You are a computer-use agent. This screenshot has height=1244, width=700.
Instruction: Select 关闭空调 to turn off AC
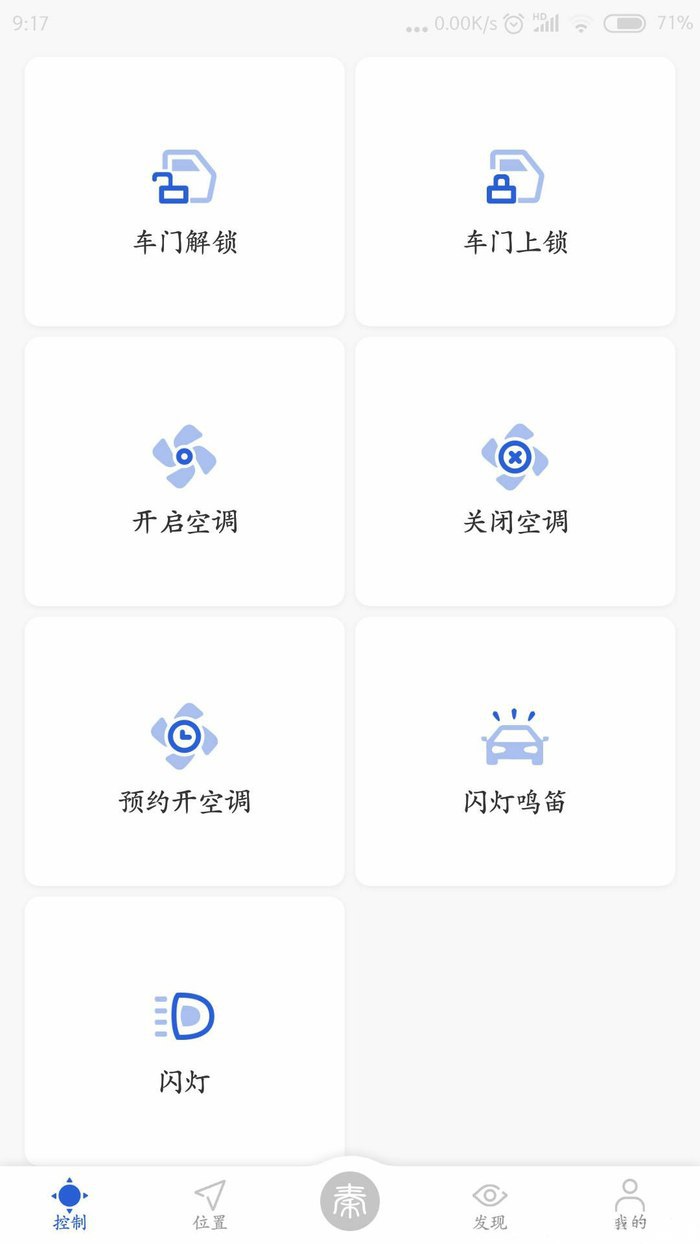tap(515, 472)
